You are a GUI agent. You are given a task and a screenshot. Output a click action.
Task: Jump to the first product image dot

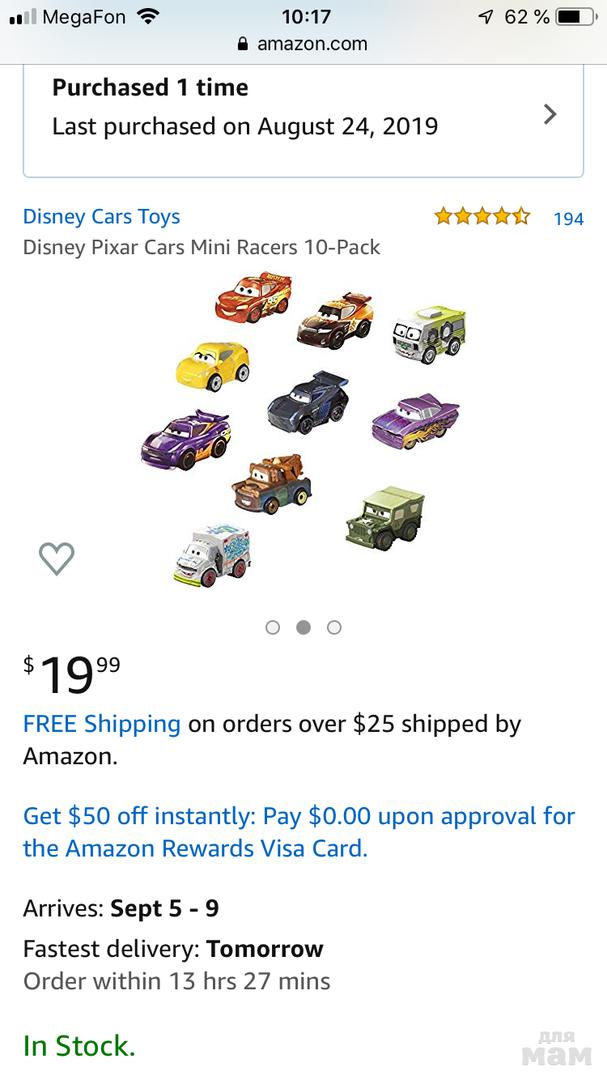point(273,627)
